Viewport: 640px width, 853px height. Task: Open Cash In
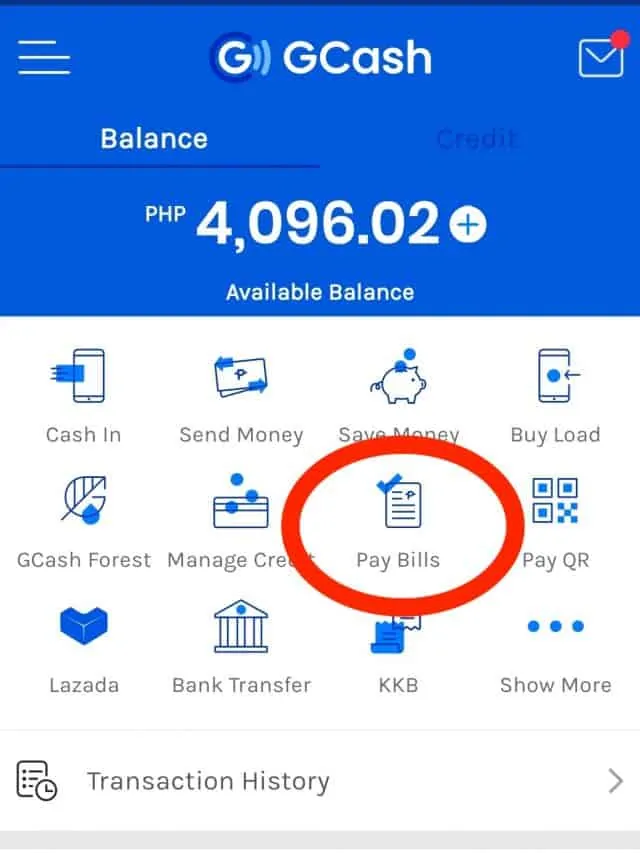click(x=84, y=395)
